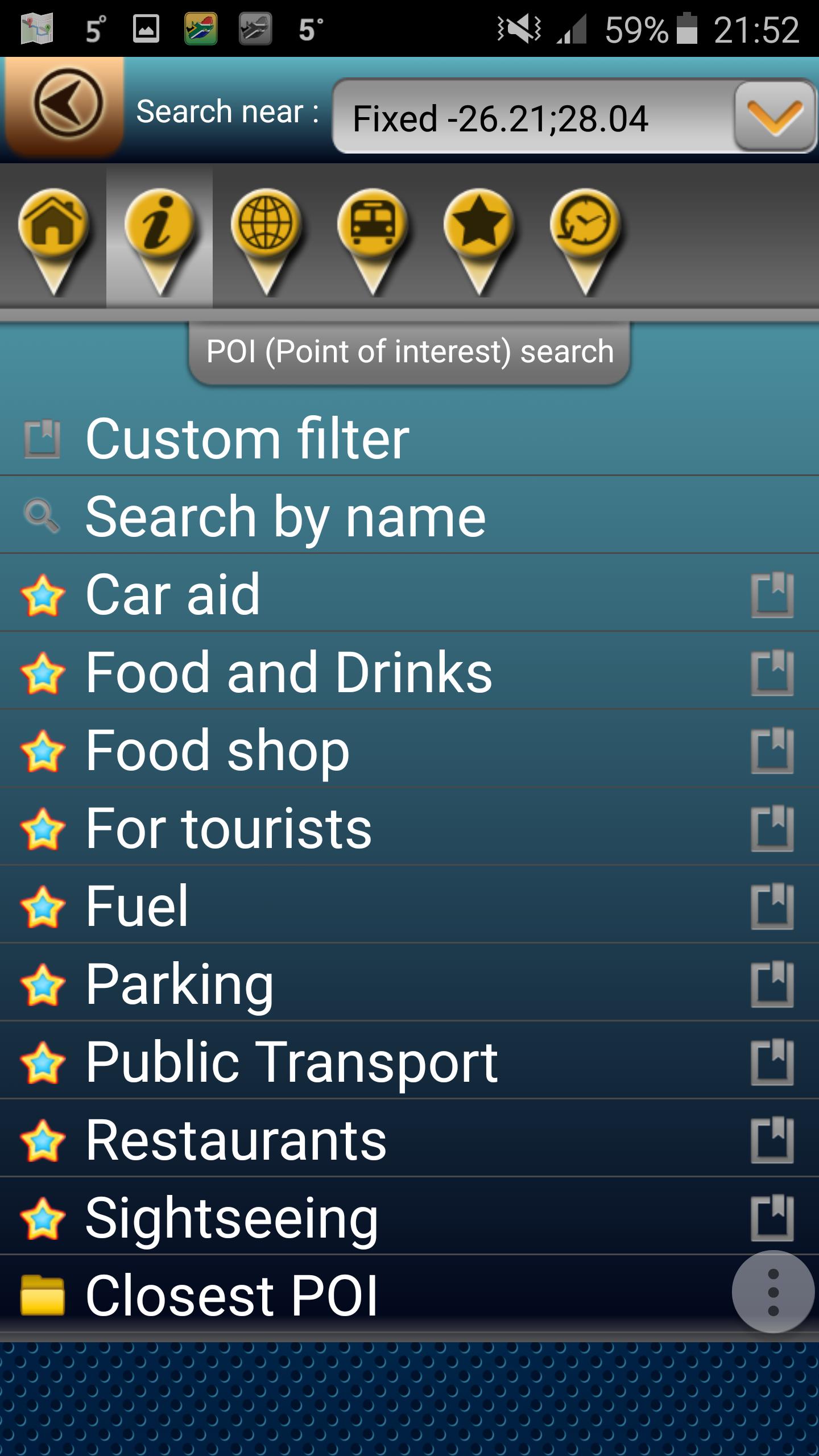Show nearby Restaurants
819x1456 pixels.
236,1140
